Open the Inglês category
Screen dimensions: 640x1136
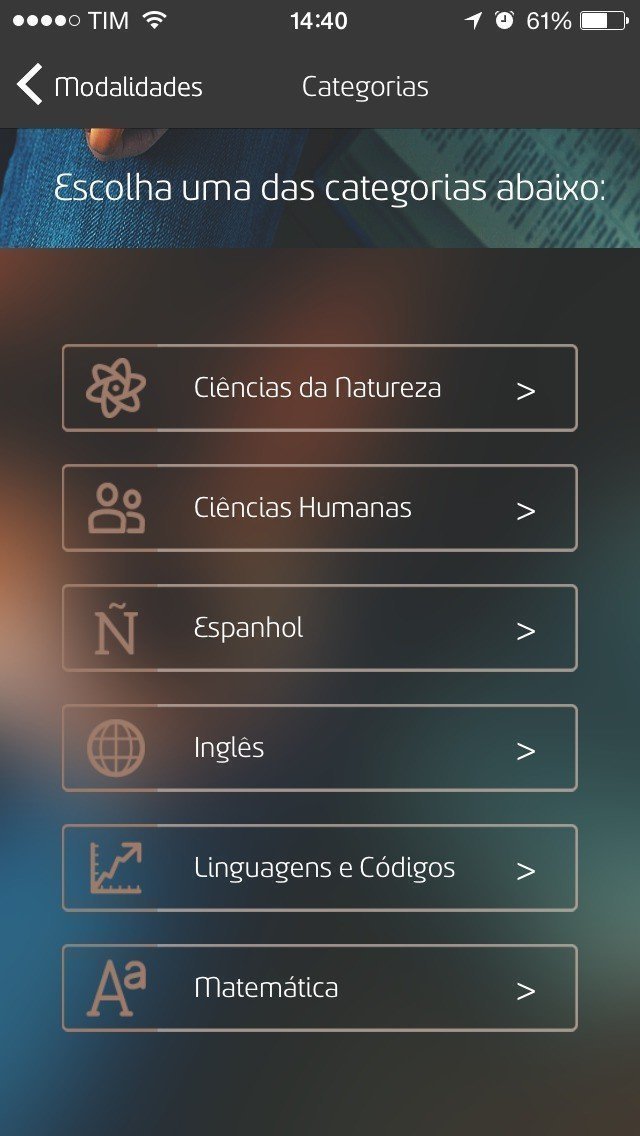pyautogui.click(x=319, y=748)
